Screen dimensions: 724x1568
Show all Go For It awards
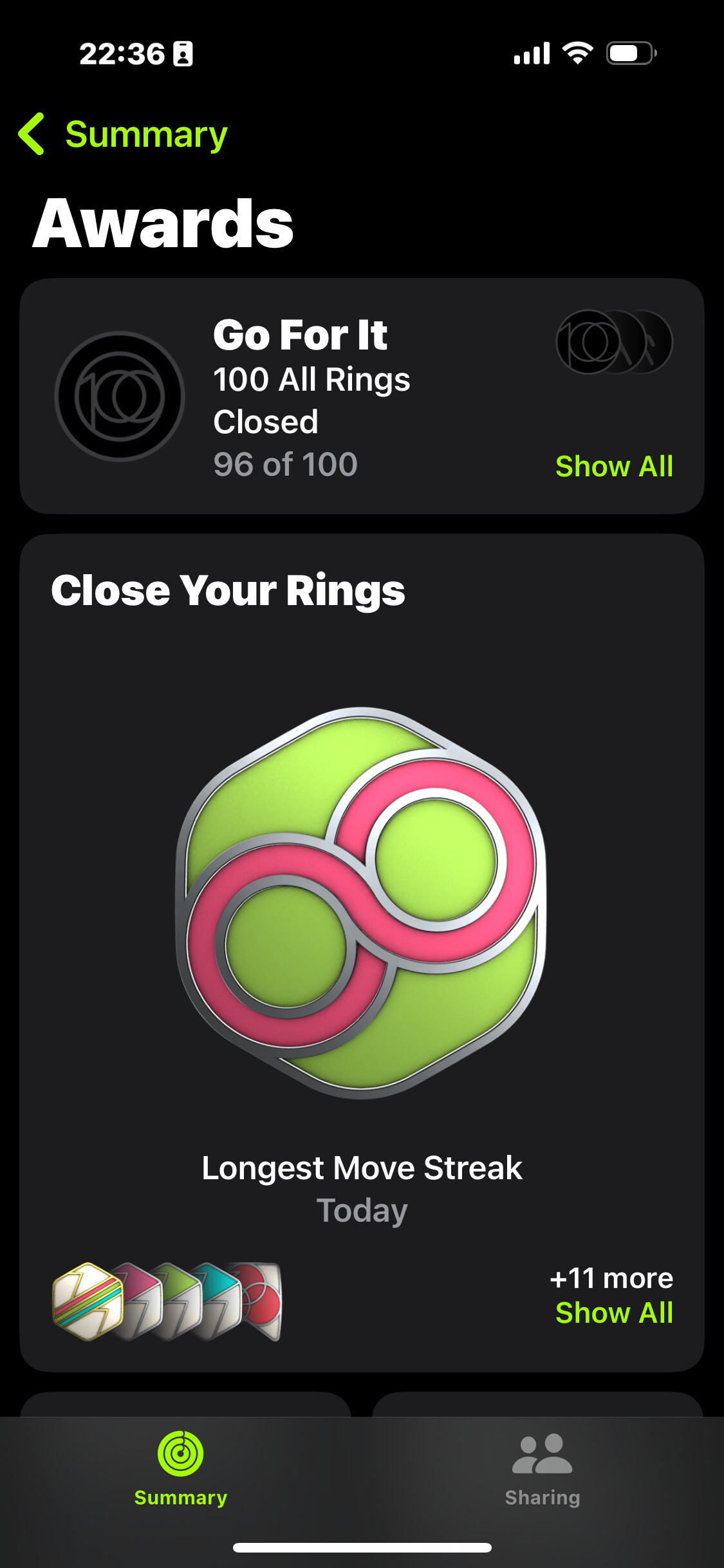614,466
